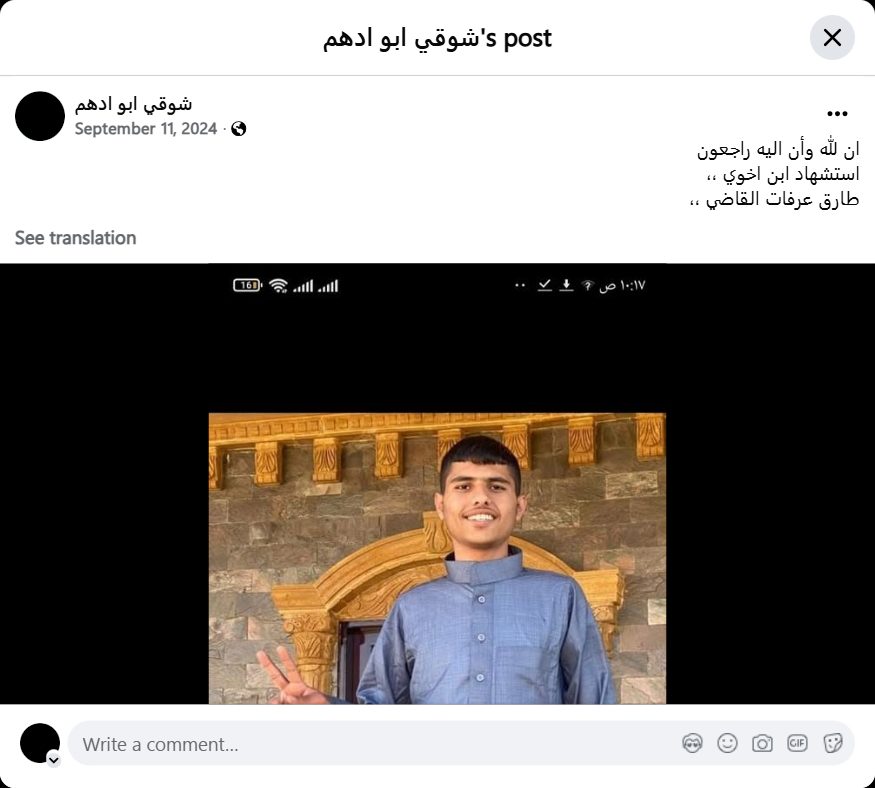Add a GIF to the comment

click(797, 743)
